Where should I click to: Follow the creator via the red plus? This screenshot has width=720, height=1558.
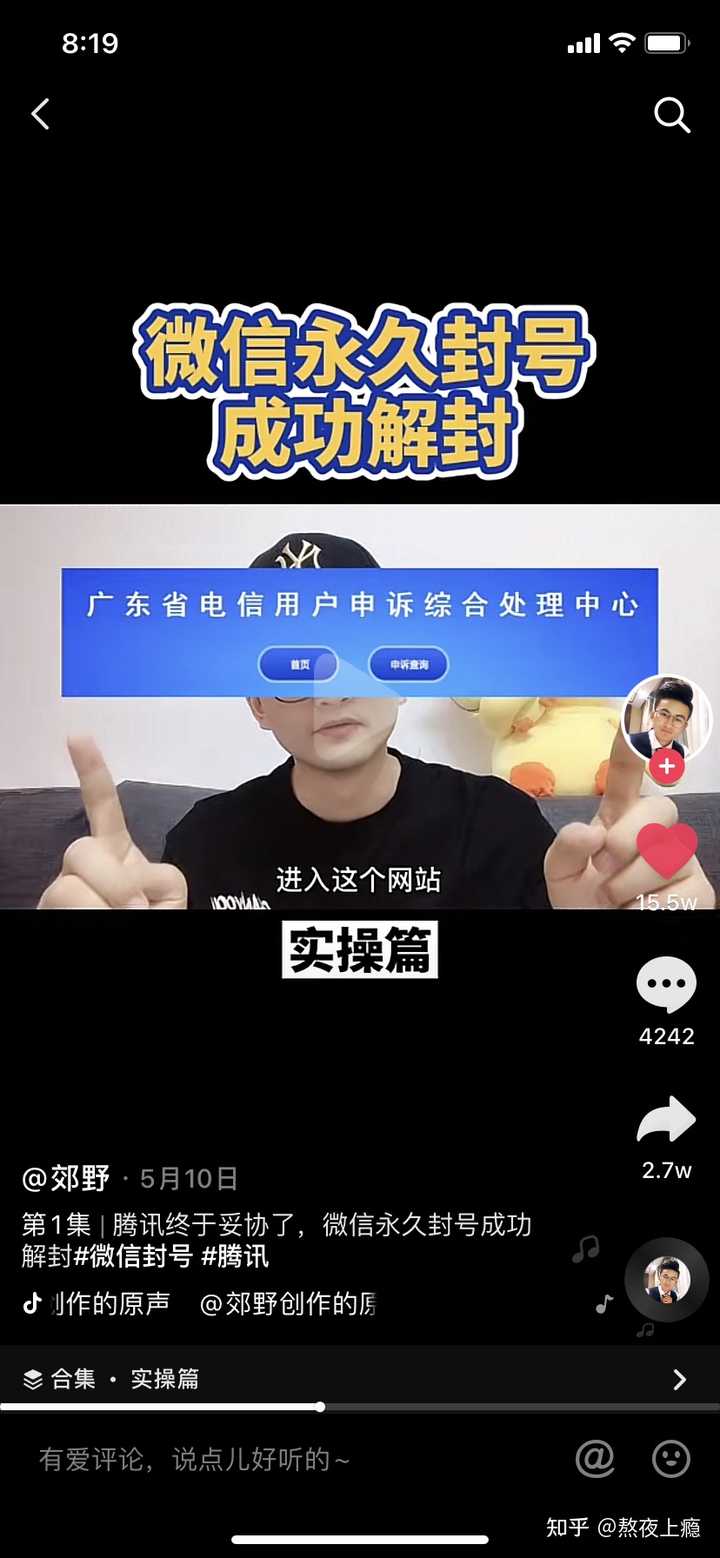[x=667, y=767]
